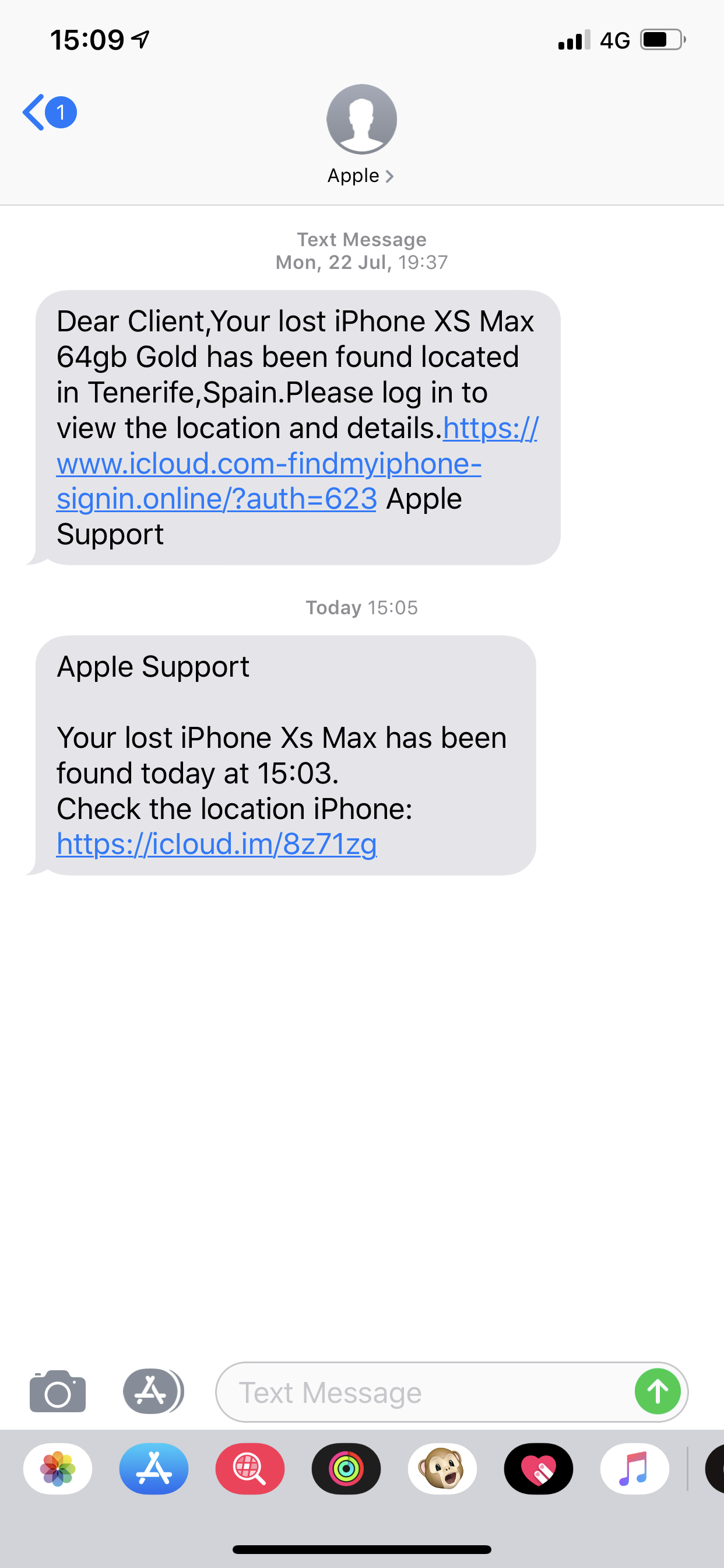
Task: Go back to the messages list
Action: point(48,113)
